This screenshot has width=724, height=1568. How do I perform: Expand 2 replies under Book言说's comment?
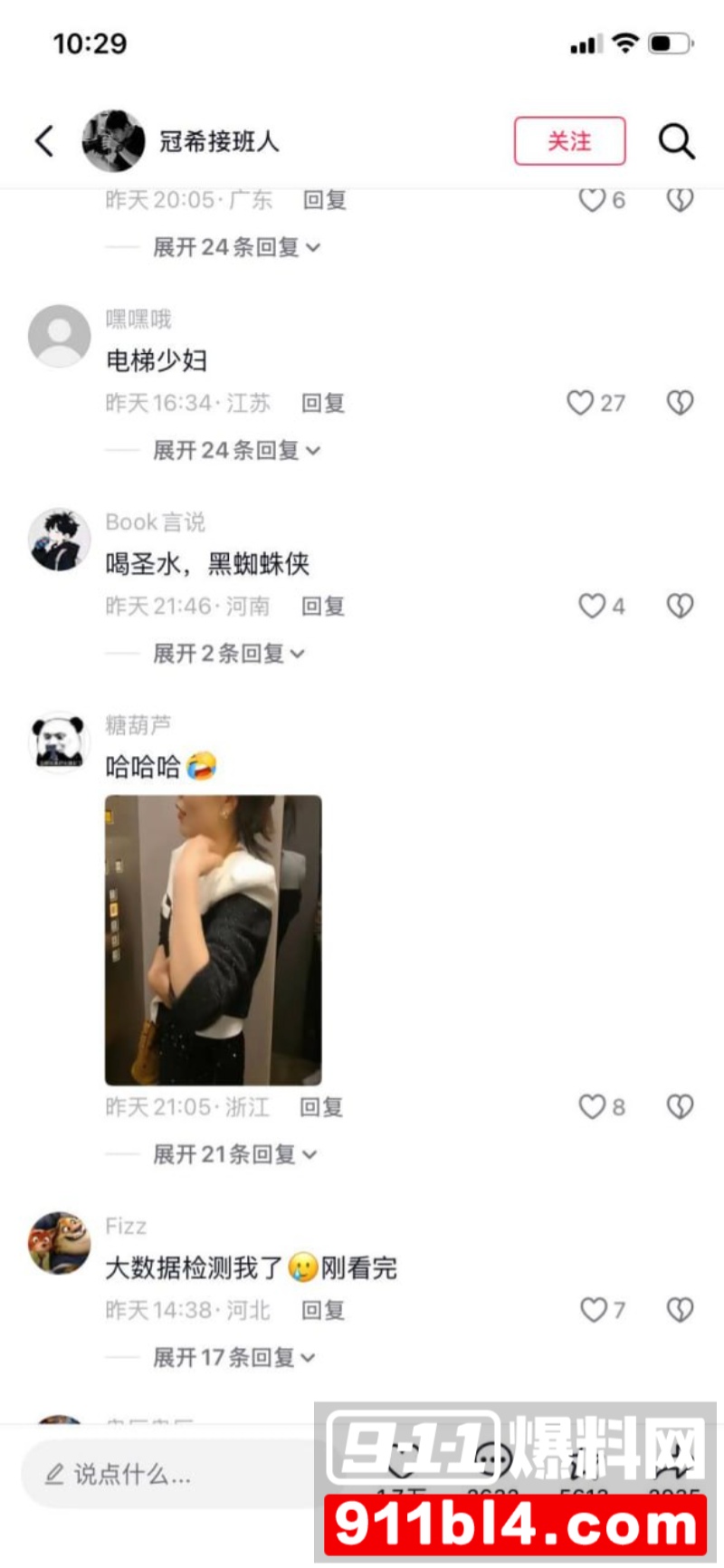coord(228,653)
